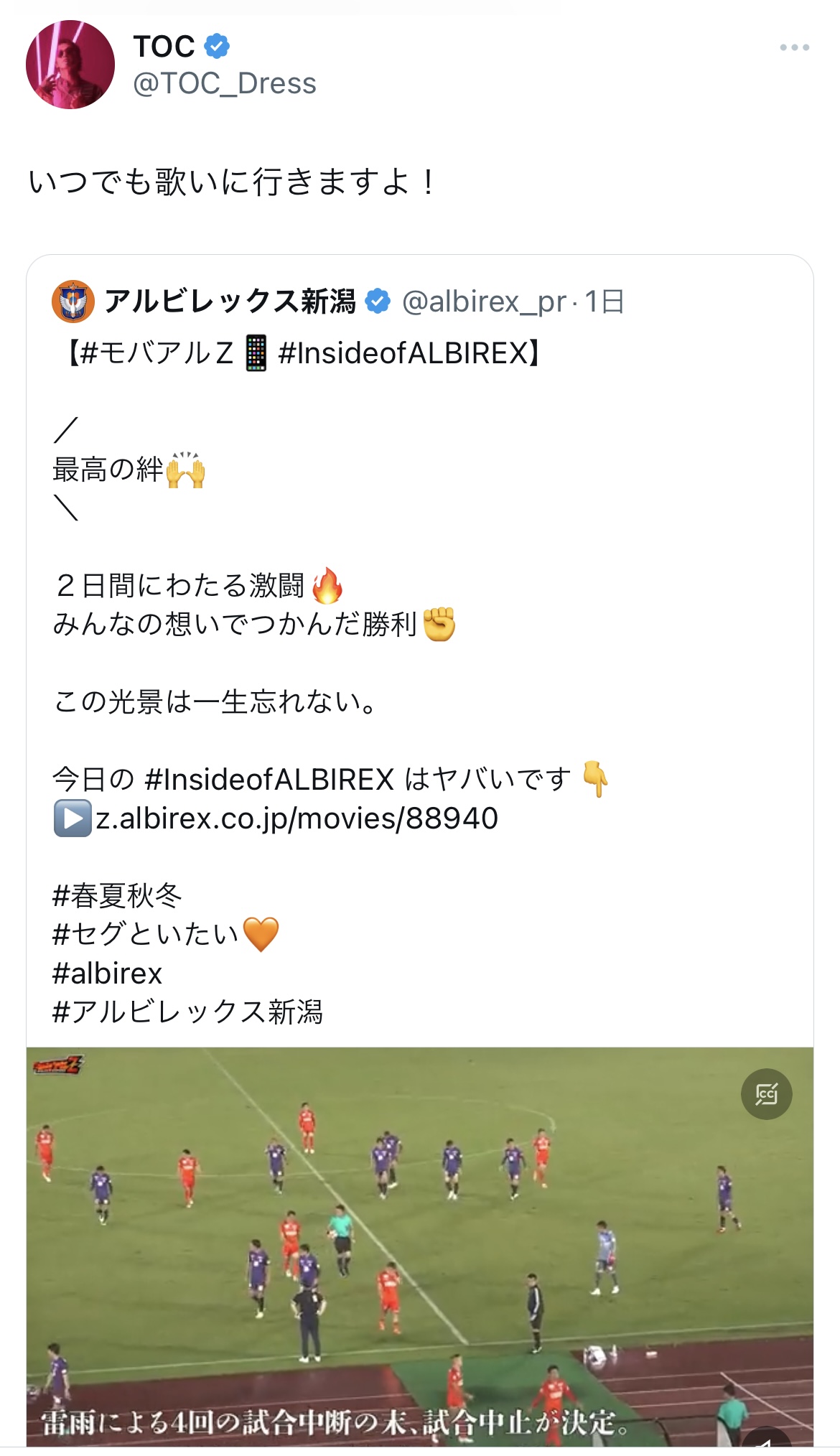Viewport: 840px width, 1456px height.
Task: Open the #春夏秋冬 hashtag
Action: pos(118,895)
